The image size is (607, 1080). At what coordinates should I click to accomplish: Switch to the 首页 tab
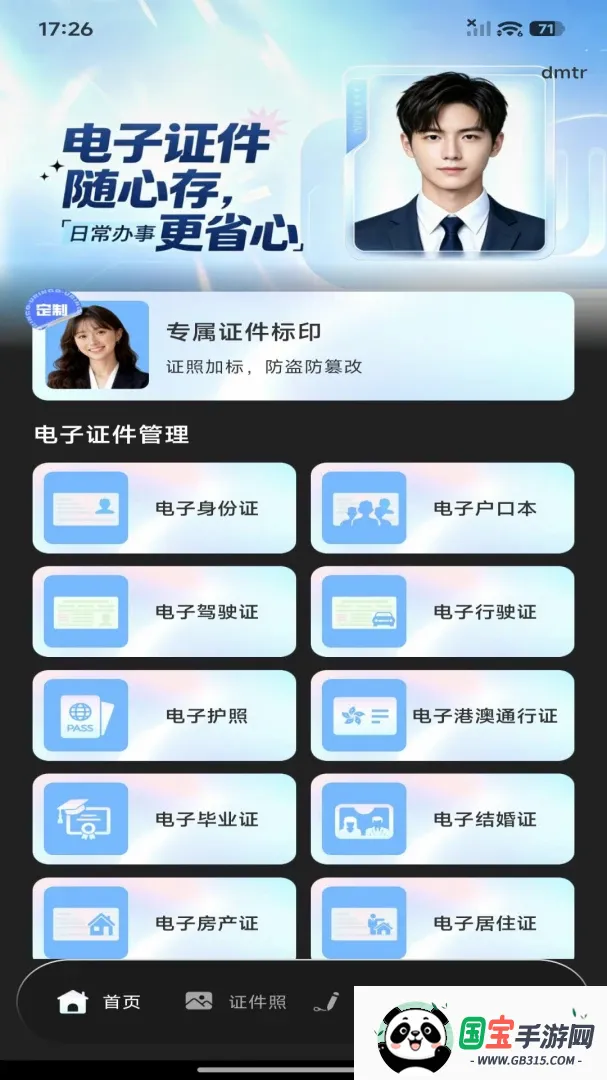(x=99, y=1001)
